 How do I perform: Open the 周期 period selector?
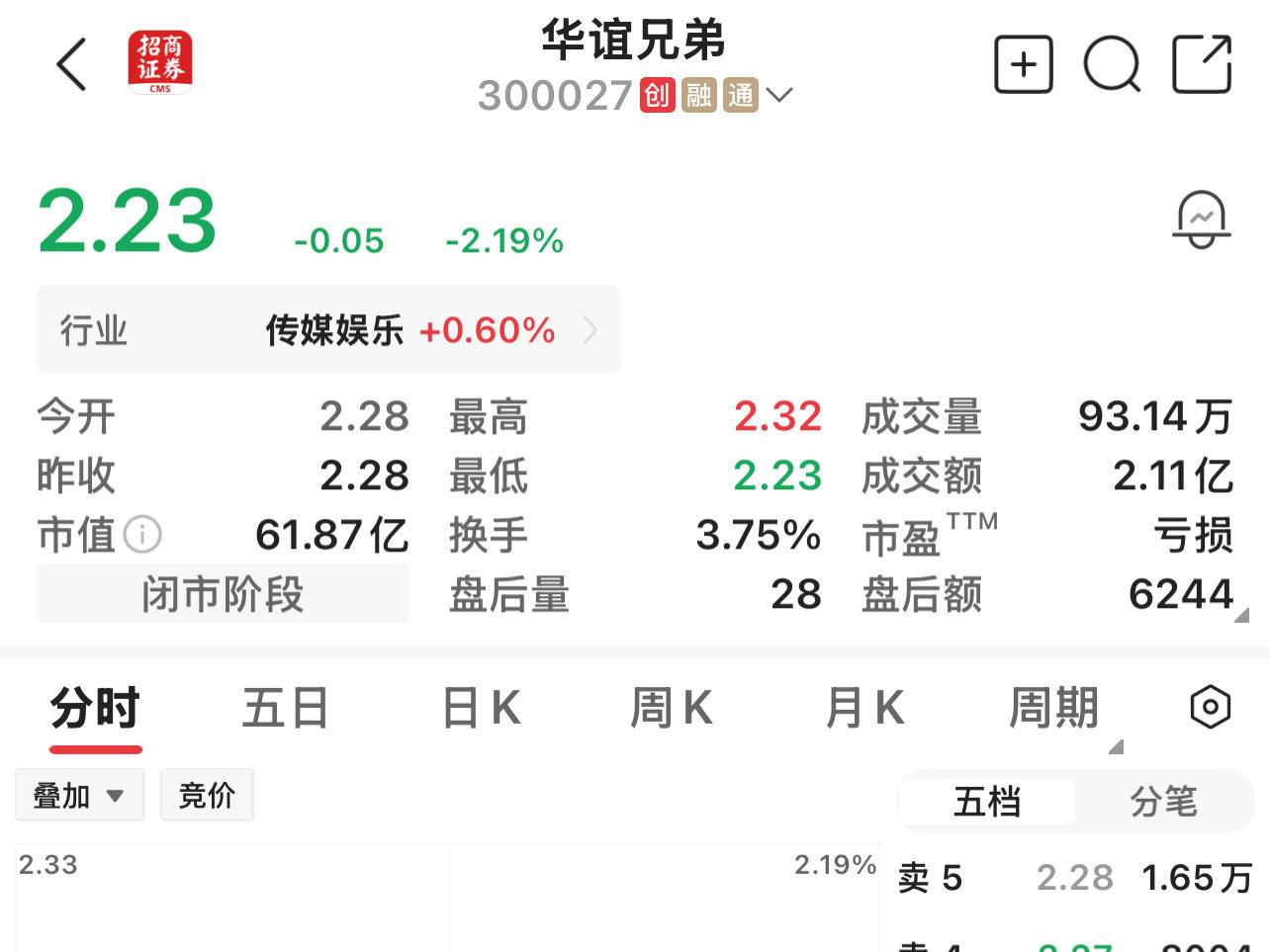(x=1054, y=709)
